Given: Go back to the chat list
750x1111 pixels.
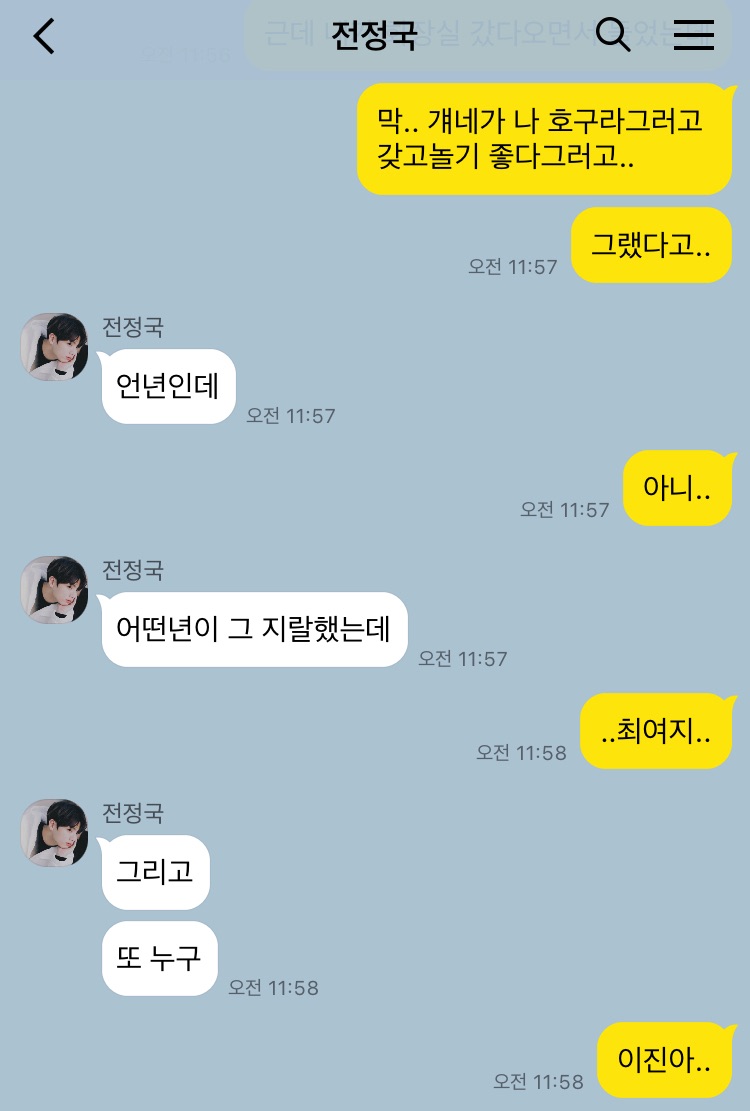Looking at the screenshot, I should 44,37.
